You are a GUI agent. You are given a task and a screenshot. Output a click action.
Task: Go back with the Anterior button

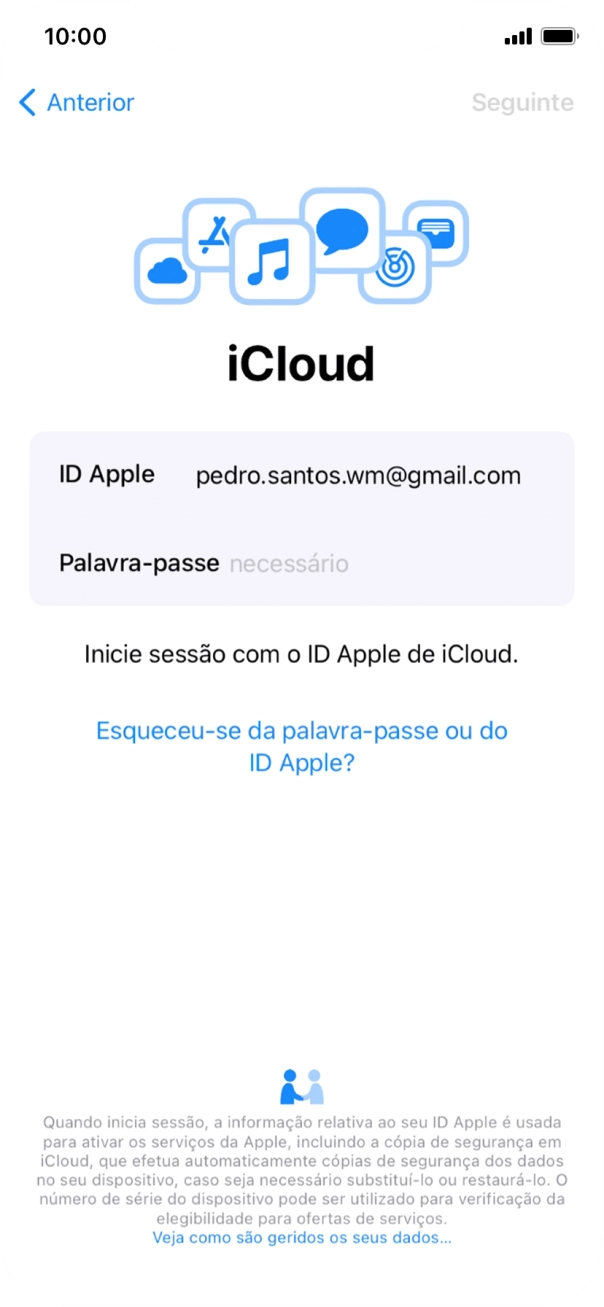tap(76, 102)
